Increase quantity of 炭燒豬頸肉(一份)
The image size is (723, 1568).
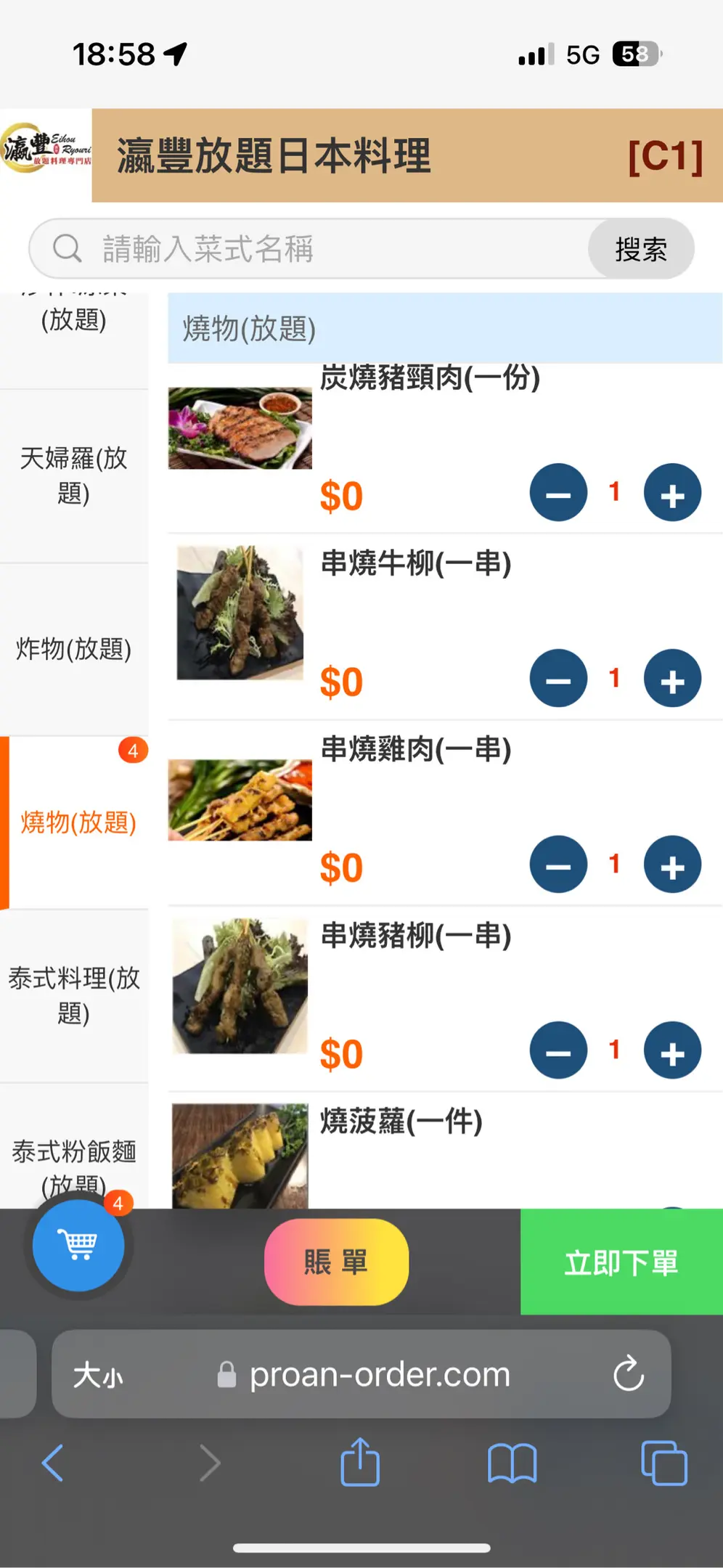pyautogui.click(x=672, y=493)
